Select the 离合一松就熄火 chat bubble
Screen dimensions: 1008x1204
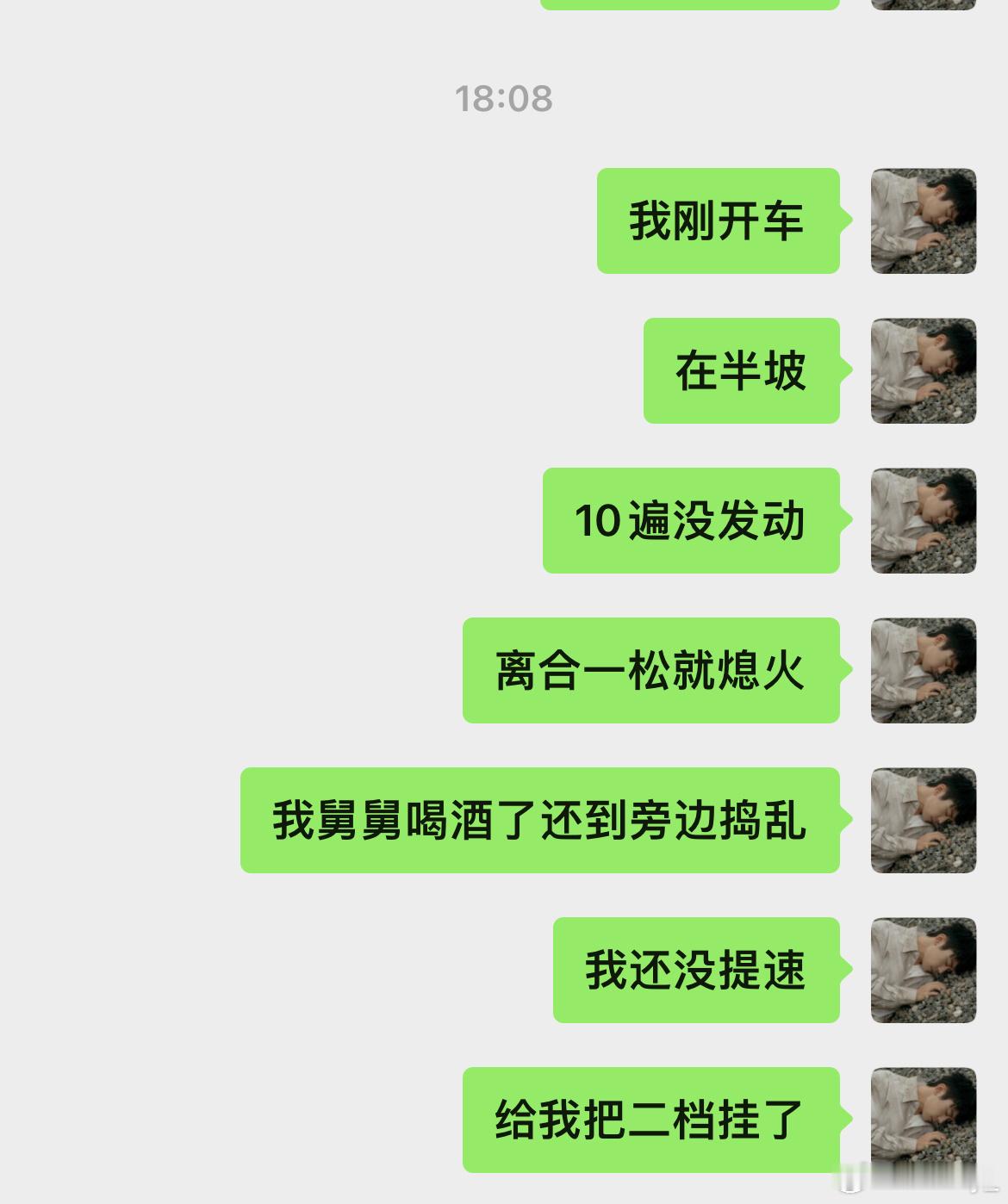pyautogui.click(x=651, y=672)
